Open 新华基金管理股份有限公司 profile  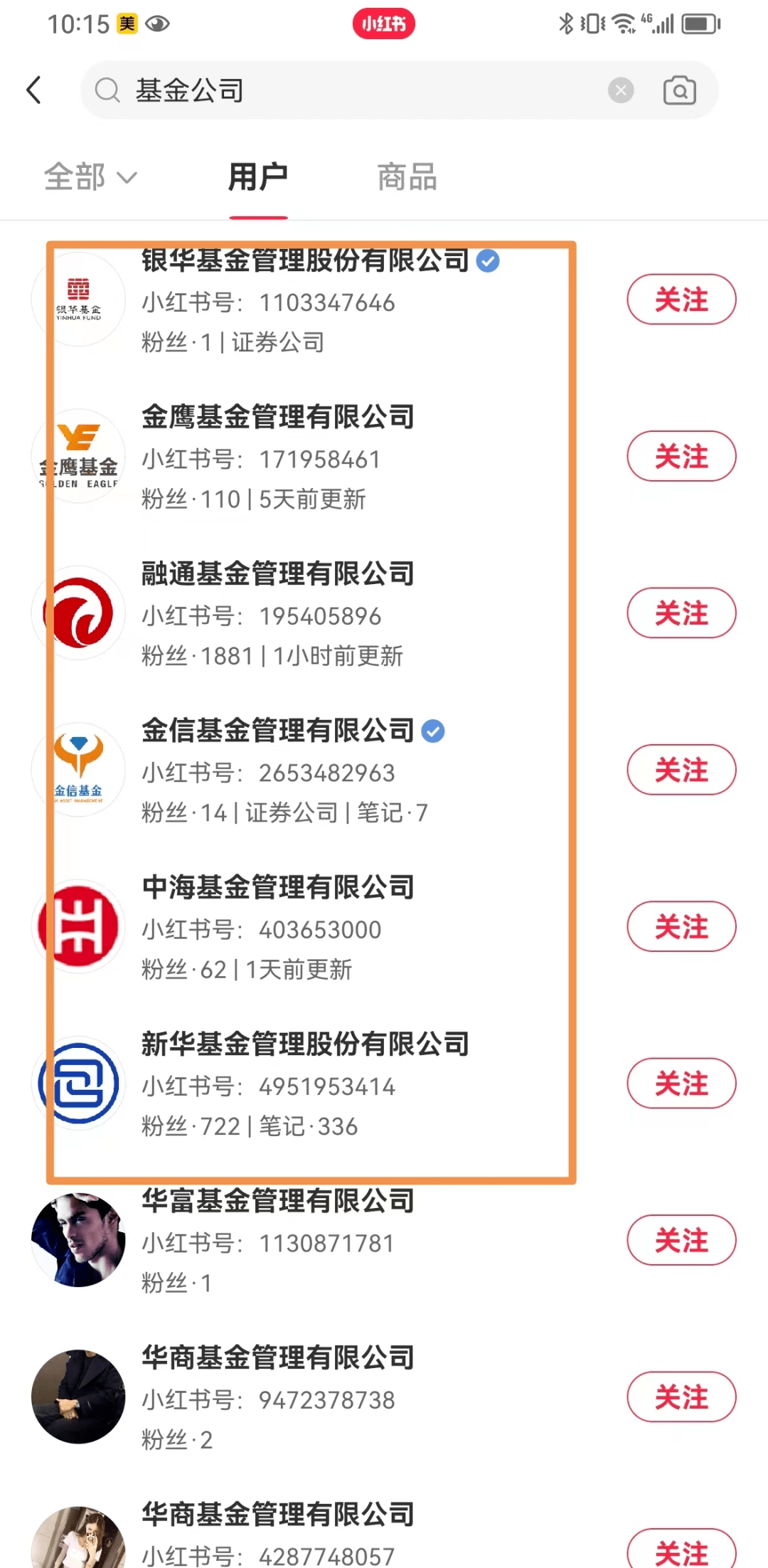tap(304, 1044)
